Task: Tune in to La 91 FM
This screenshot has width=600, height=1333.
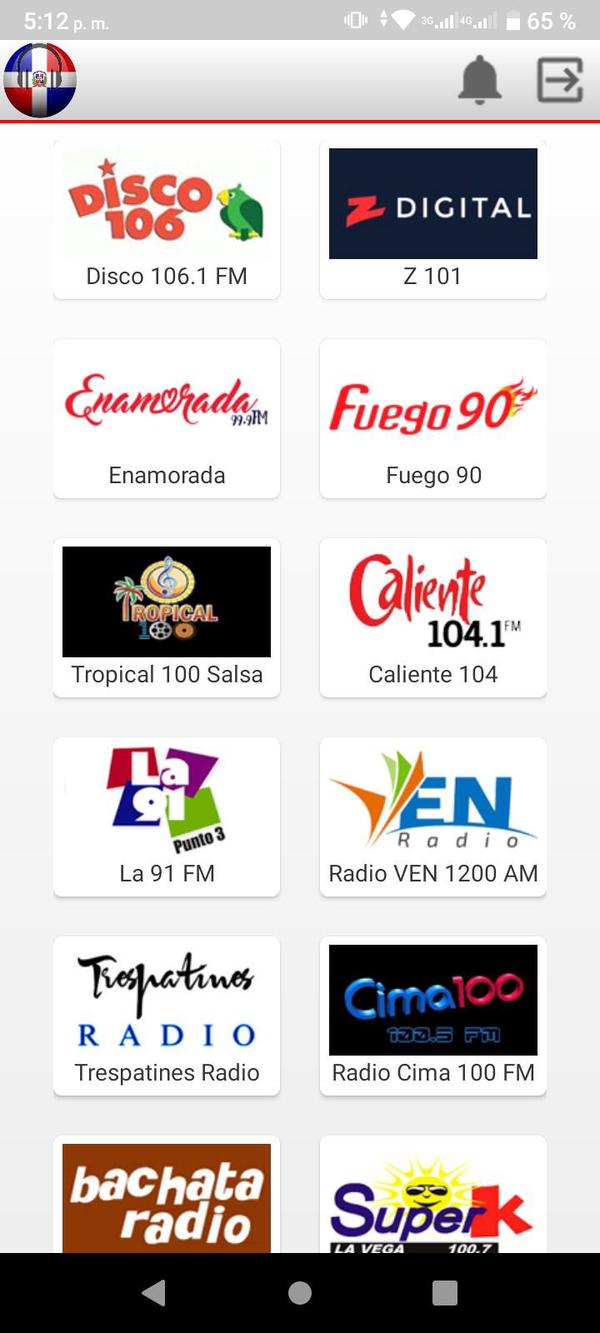Action: pos(167,816)
